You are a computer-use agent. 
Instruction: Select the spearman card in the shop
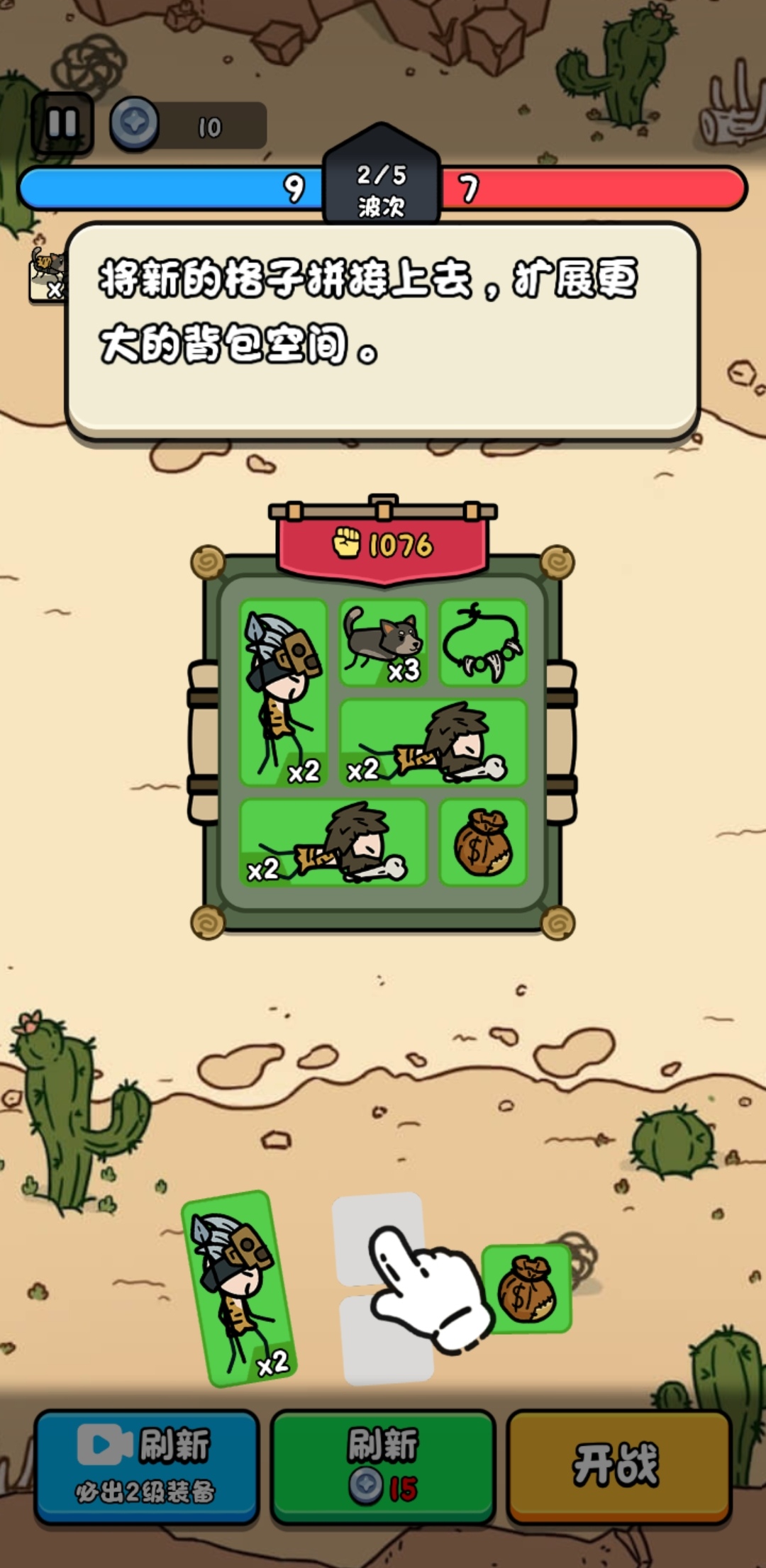(x=238, y=1287)
